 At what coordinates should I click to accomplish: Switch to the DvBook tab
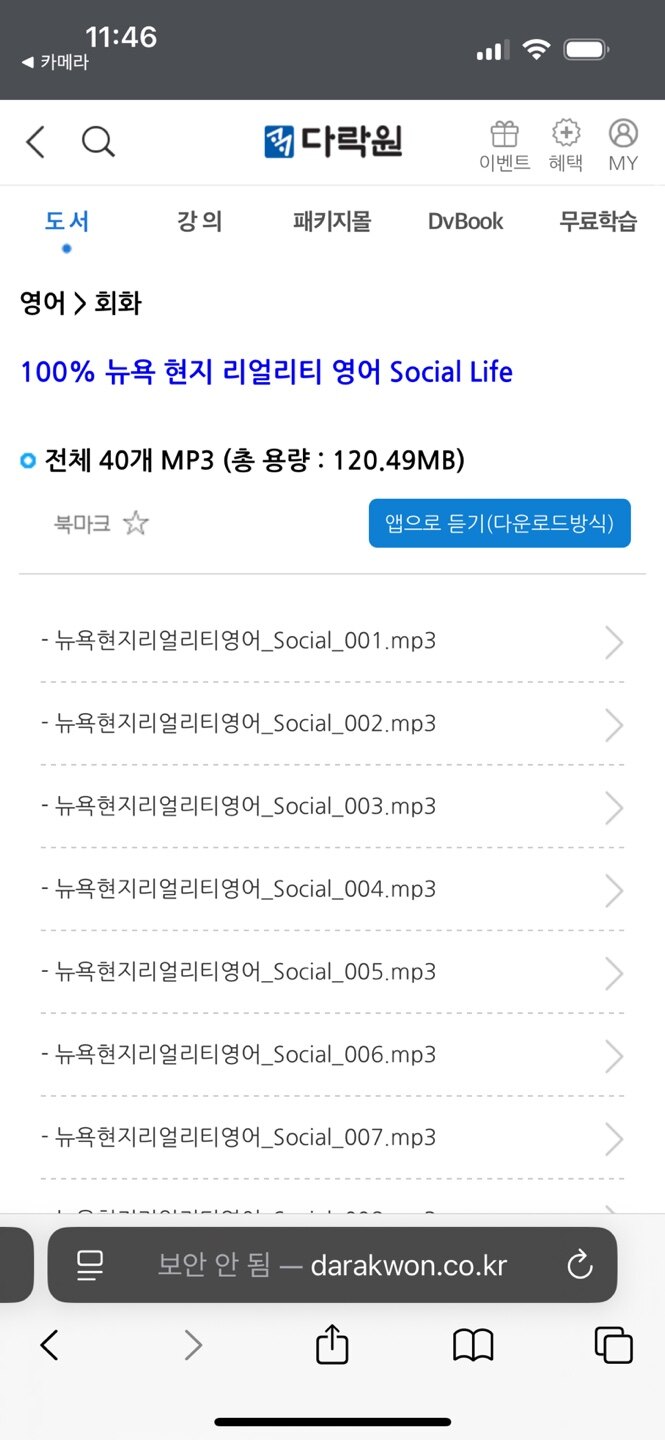click(466, 221)
